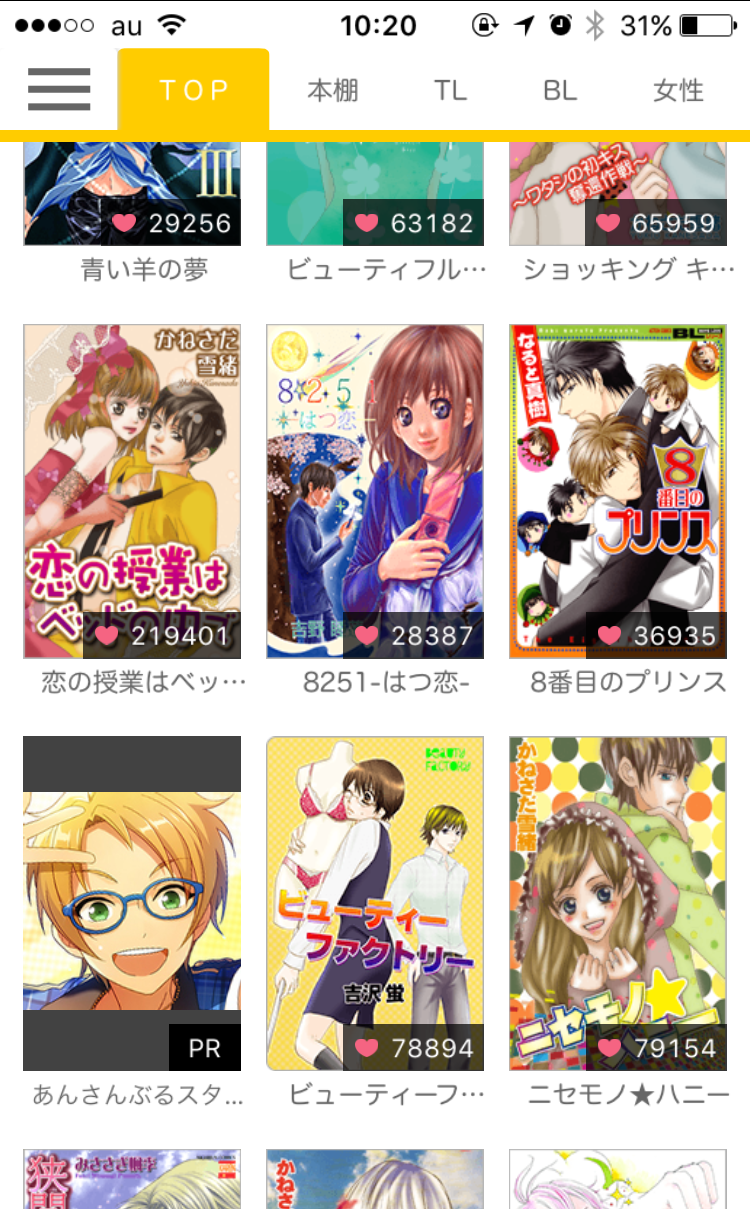Screen dimensions: 750x1209
Task: Open 8番目のプリンス manga
Action: (618, 491)
